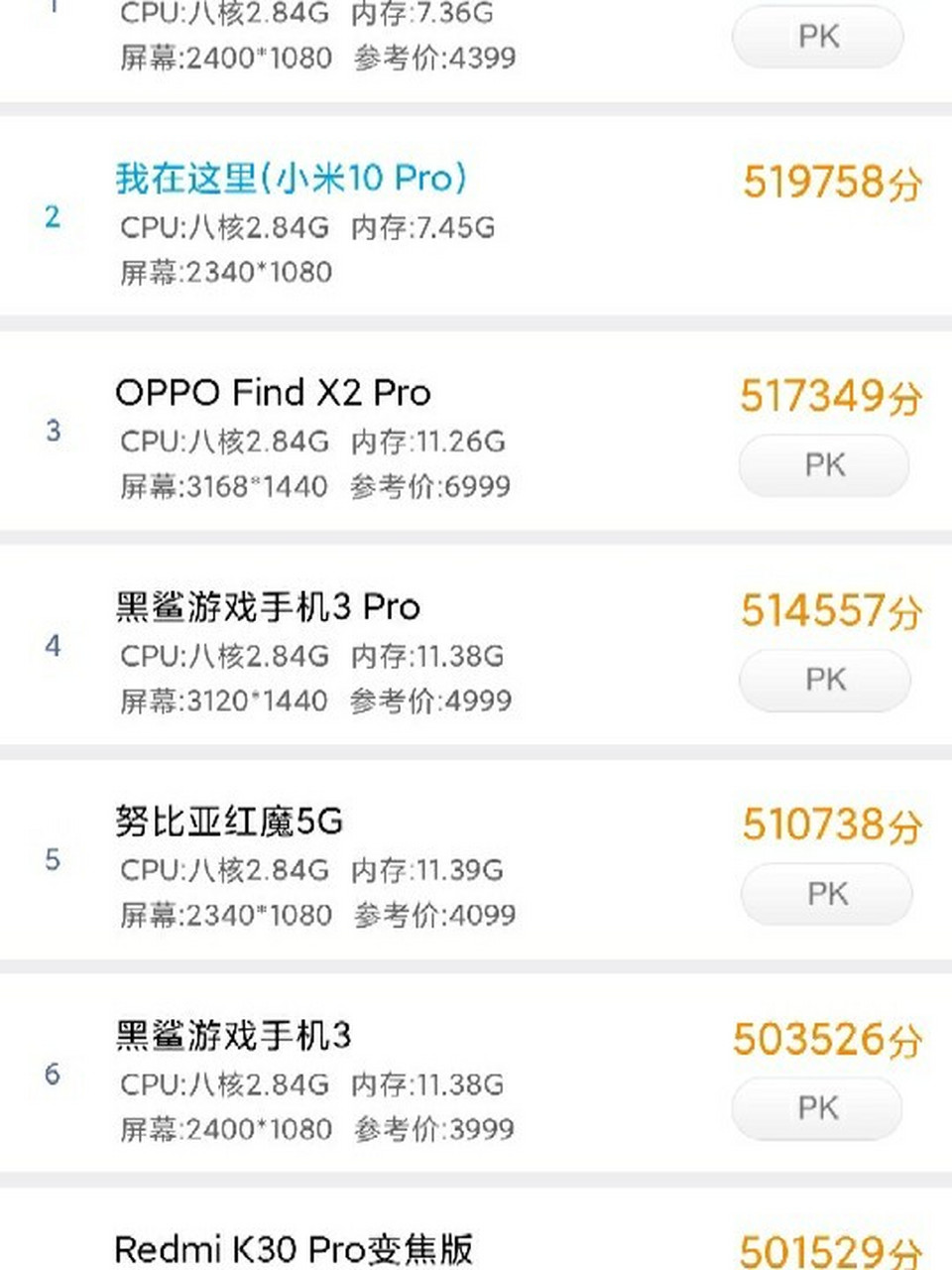952x1270 pixels.
Task: Click the PK button next to OPPO Find X2 Pro
Action: [x=824, y=465]
